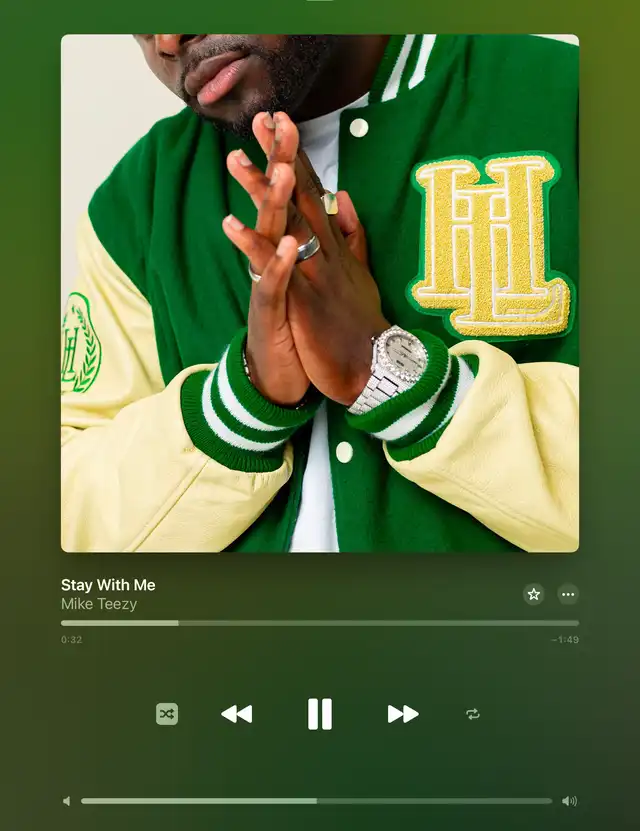640x831 pixels.
Task: Toggle shuffle mode
Action: pyautogui.click(x=167, y=714)
